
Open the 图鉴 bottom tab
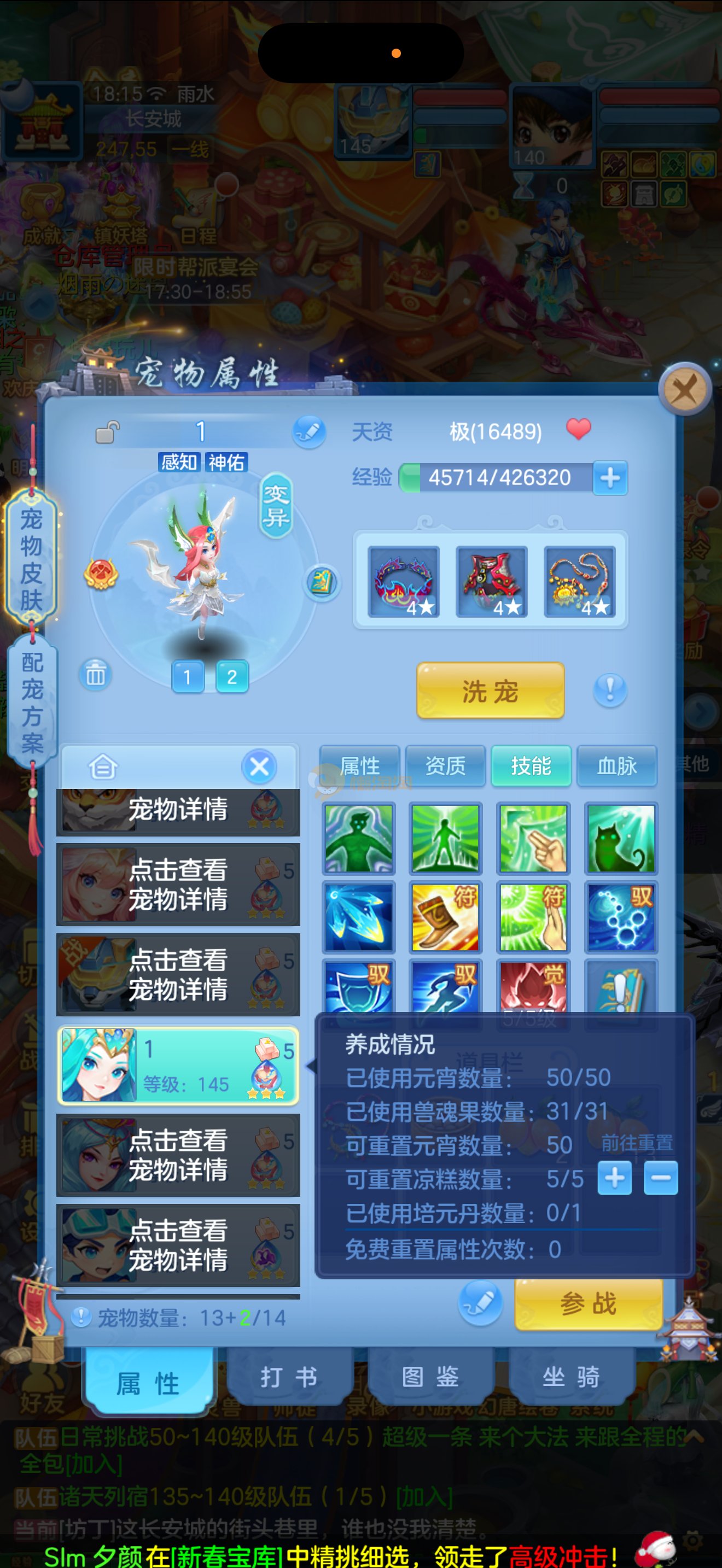pyautogui.click(x=430, y=1376)
